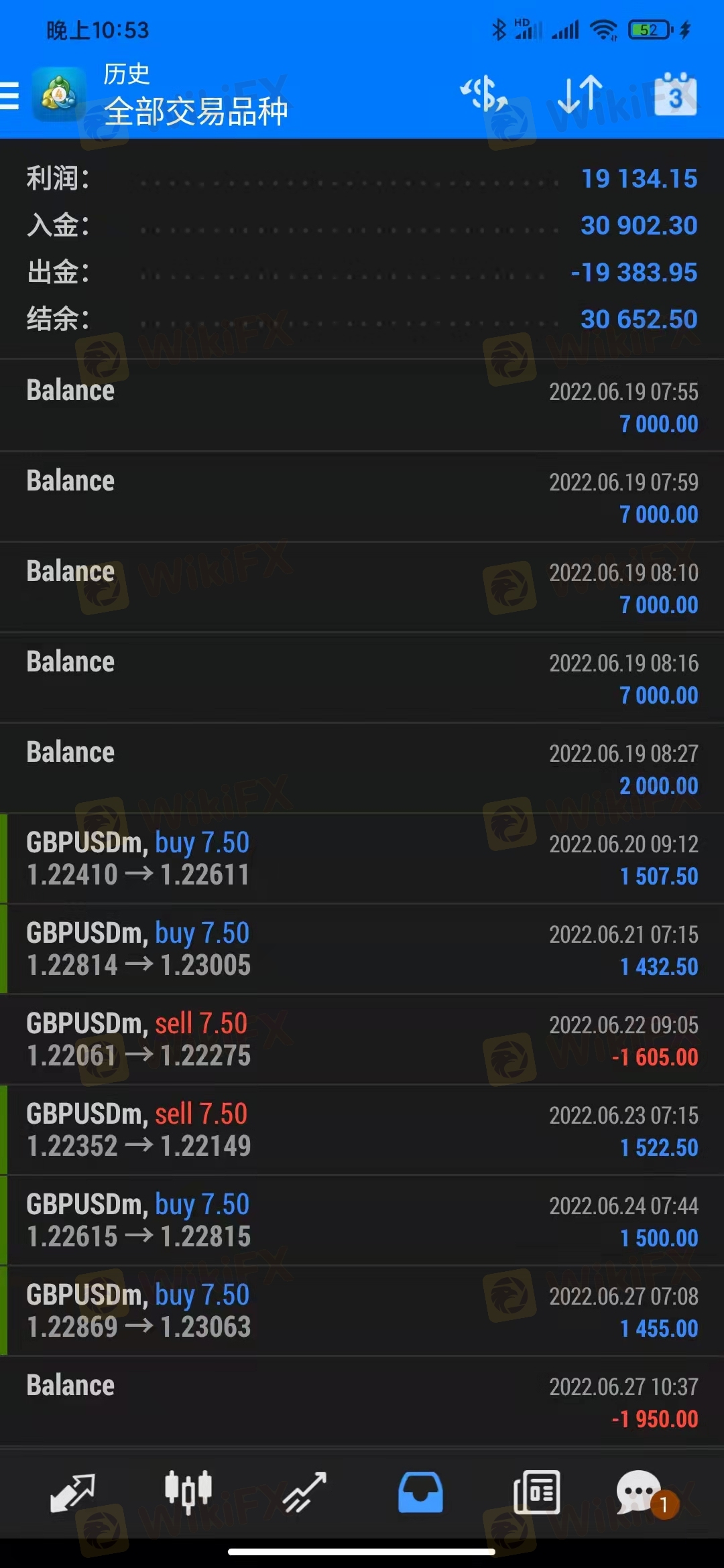Expand GBPUSDm buy trade from 2022.06.20
The height and width of the screenshot is (1568, 724).
pos(362,859)
